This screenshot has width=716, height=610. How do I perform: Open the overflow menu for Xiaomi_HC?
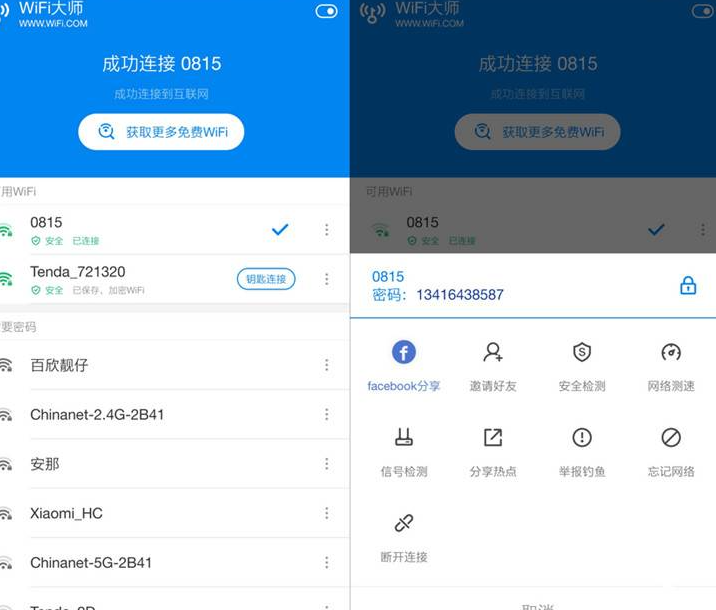pos(326,513)
